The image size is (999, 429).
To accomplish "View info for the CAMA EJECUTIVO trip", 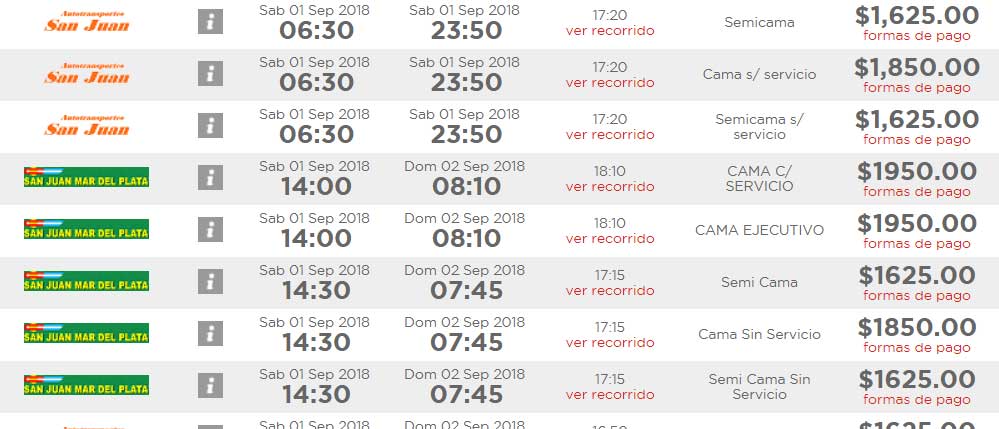I will (210, 230).
